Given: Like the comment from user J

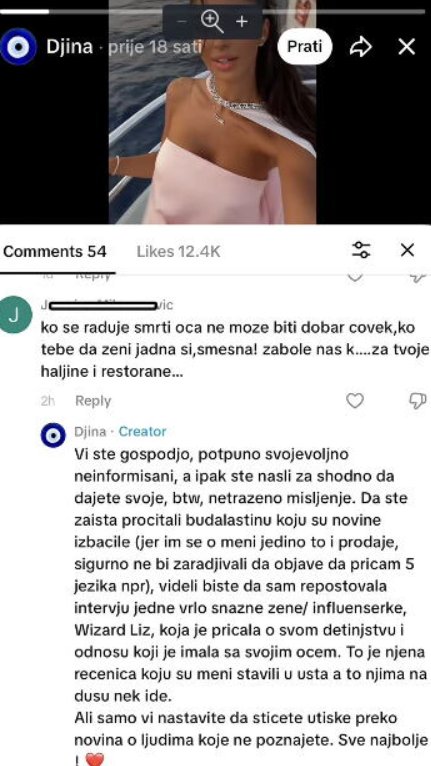Looking at the screenshot, I should (x=355, y=401).
